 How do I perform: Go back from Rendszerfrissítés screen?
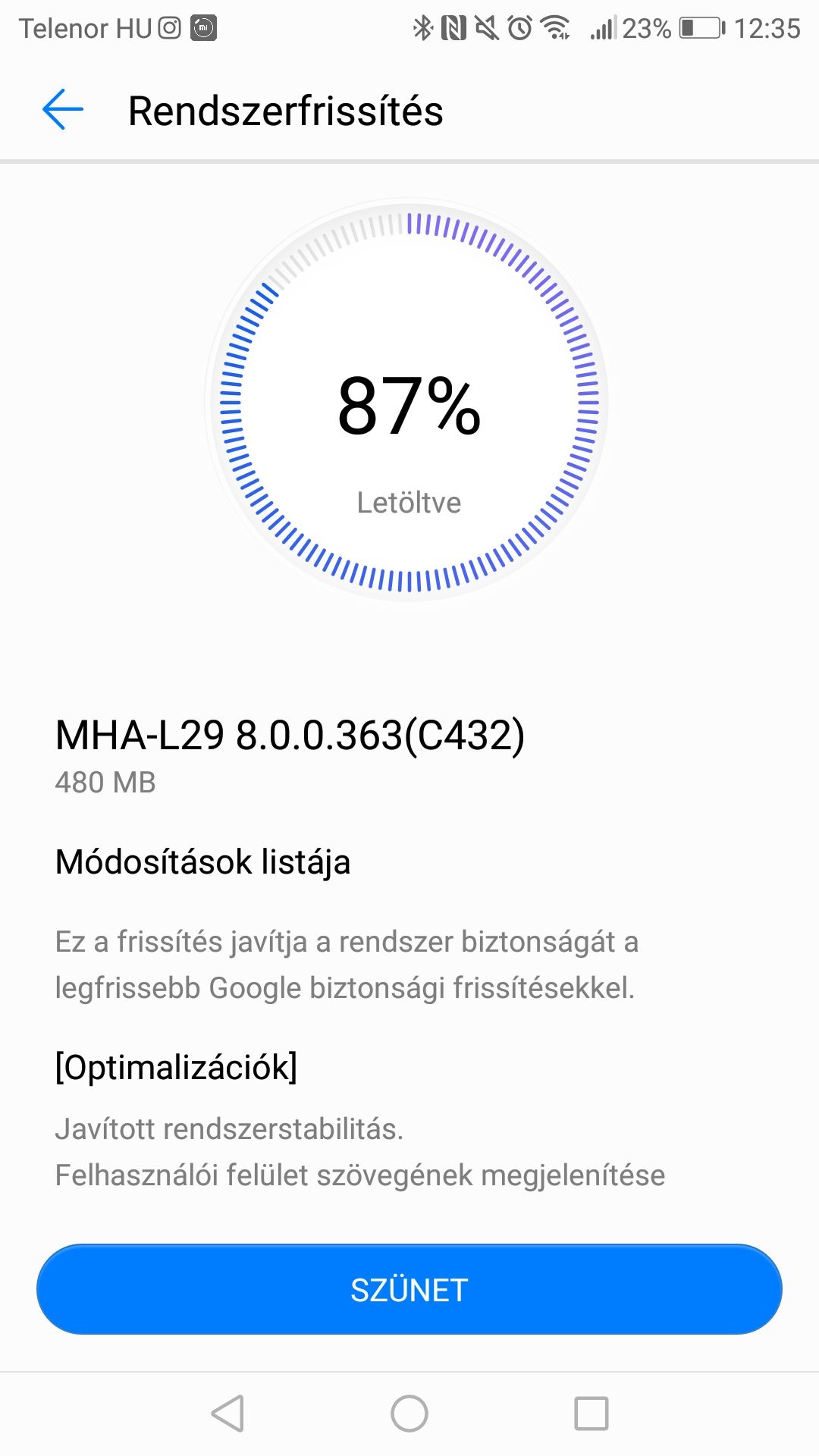pyautogui.click(x=62, y=110)
